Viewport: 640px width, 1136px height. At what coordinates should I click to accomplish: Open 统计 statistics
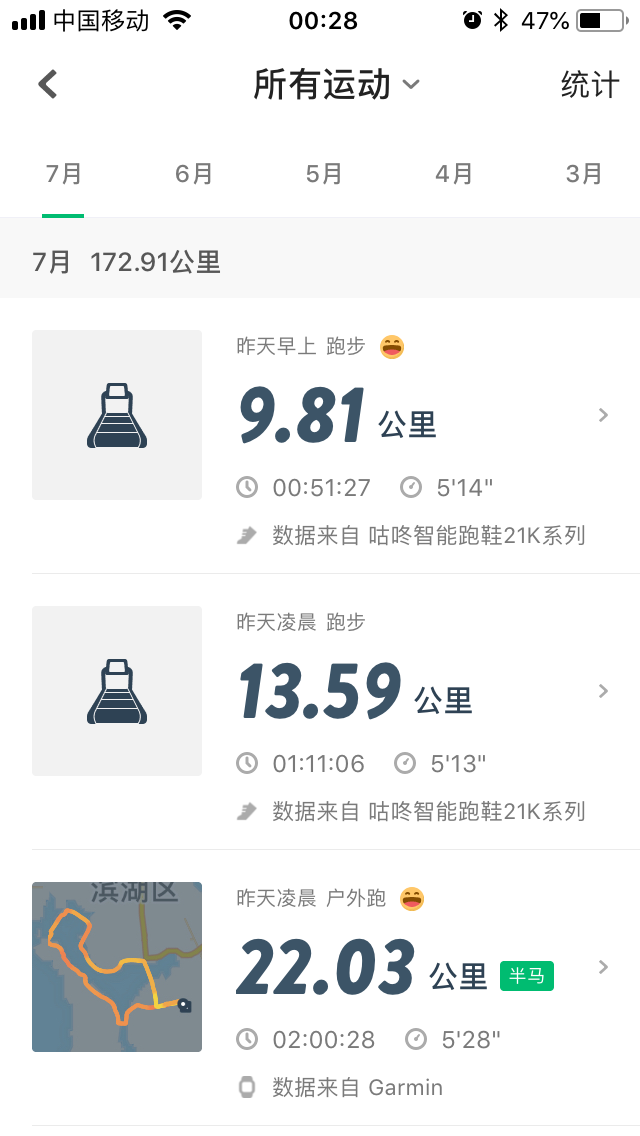(589, 85)
